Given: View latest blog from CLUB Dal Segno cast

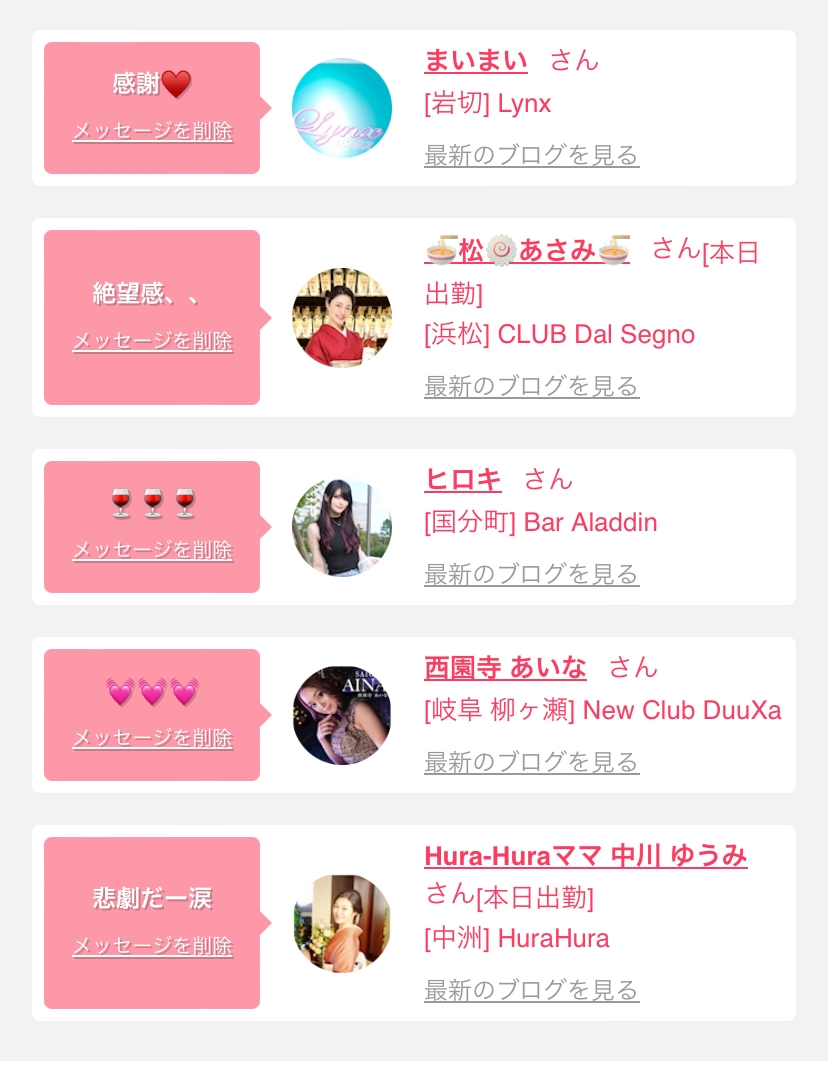Looking at the screenshot, I should [x=531, y=387].
